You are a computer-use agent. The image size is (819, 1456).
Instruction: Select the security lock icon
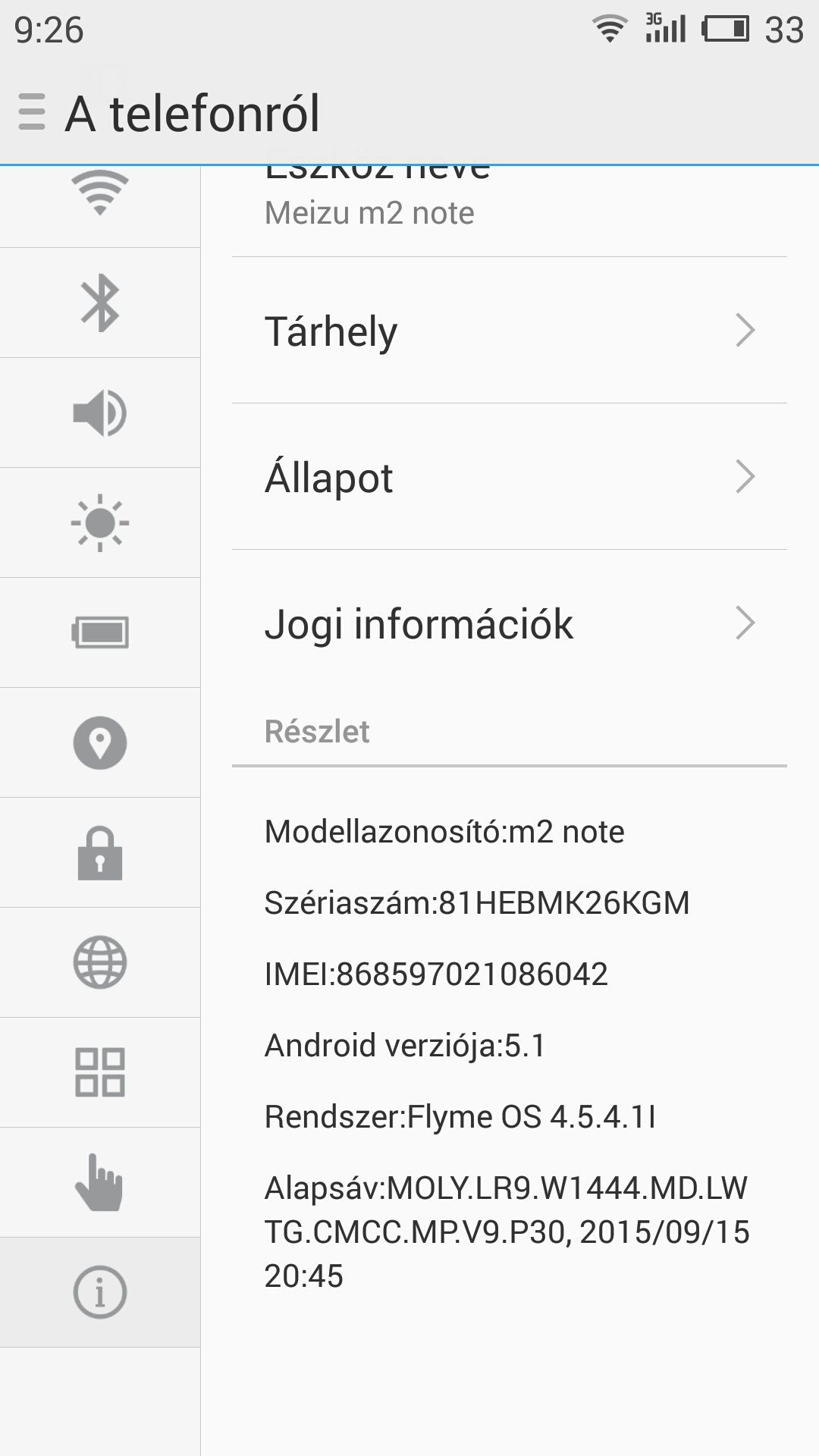(x=100, y=852)
